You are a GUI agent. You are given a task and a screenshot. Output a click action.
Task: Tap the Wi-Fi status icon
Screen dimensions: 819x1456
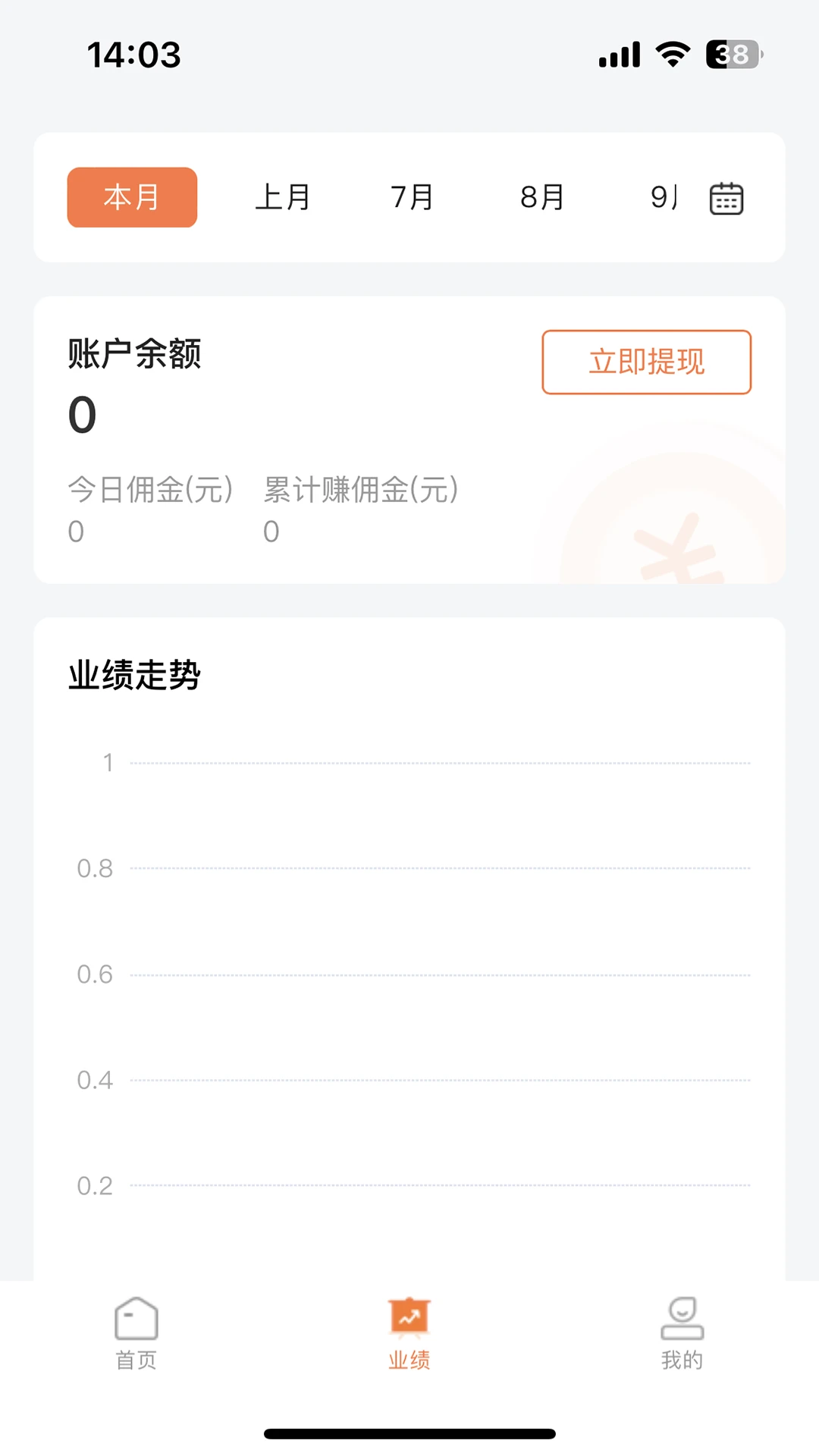(671, 53)
